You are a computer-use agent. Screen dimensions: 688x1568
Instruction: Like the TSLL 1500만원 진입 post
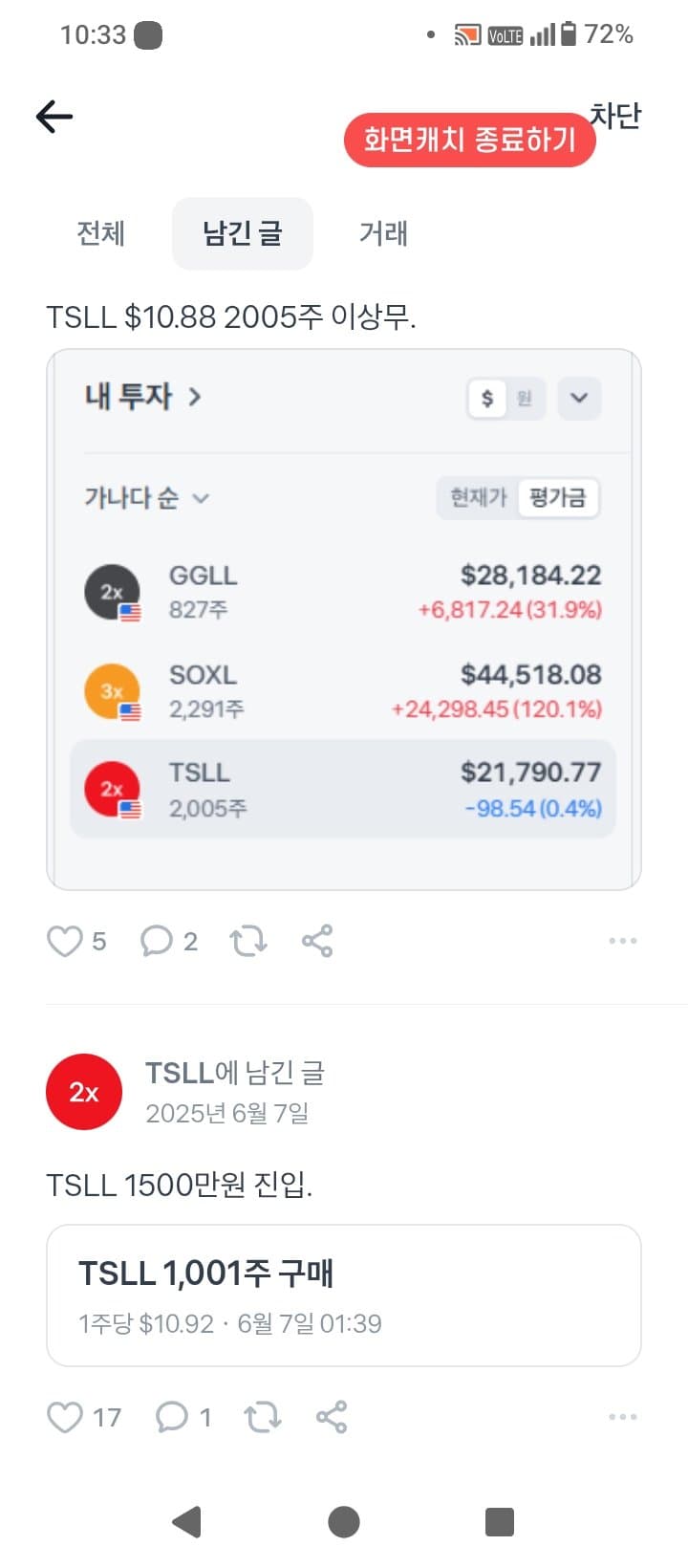point(65,1417)
